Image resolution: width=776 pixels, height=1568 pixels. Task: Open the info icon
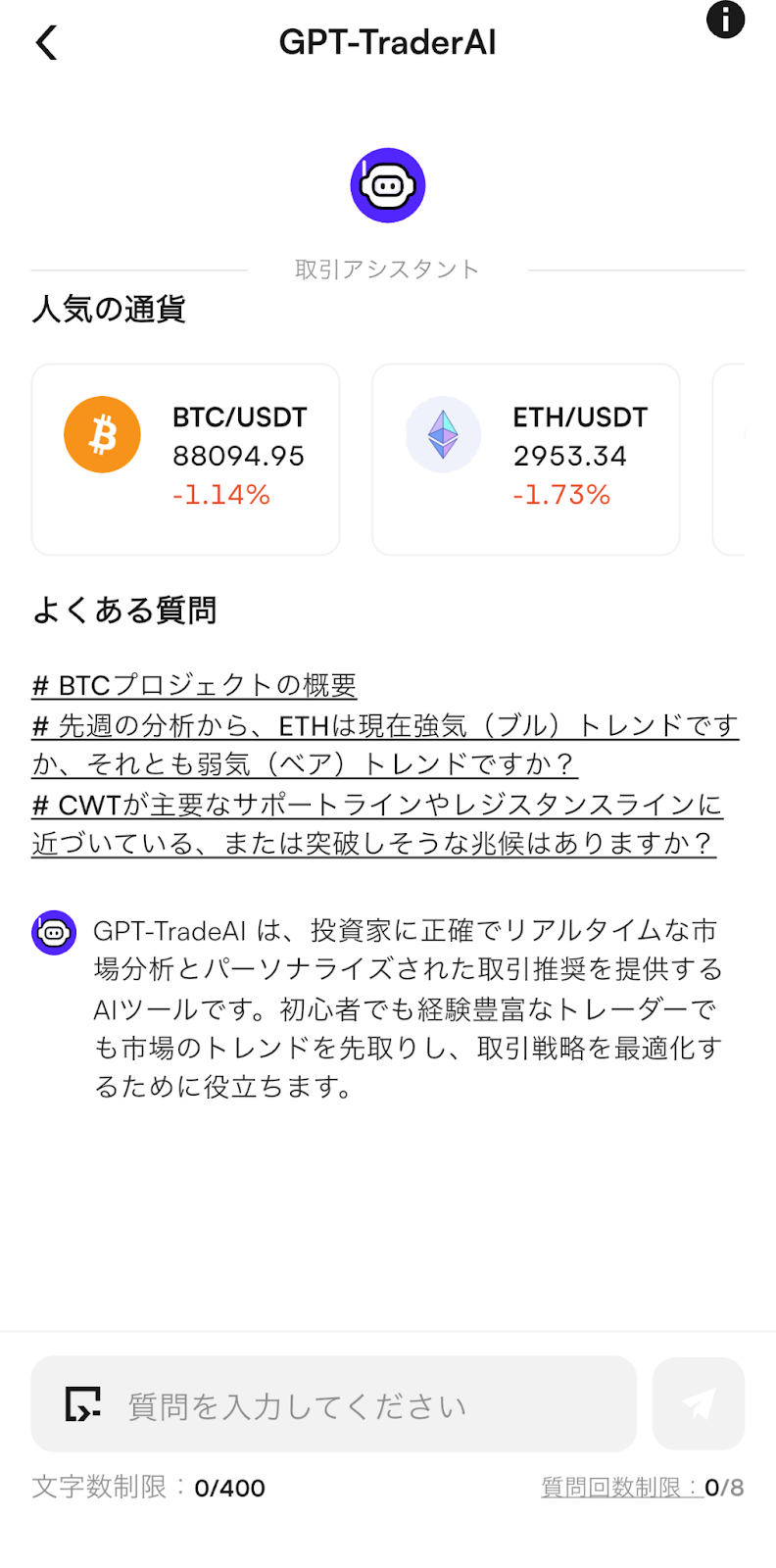(725, 20)
